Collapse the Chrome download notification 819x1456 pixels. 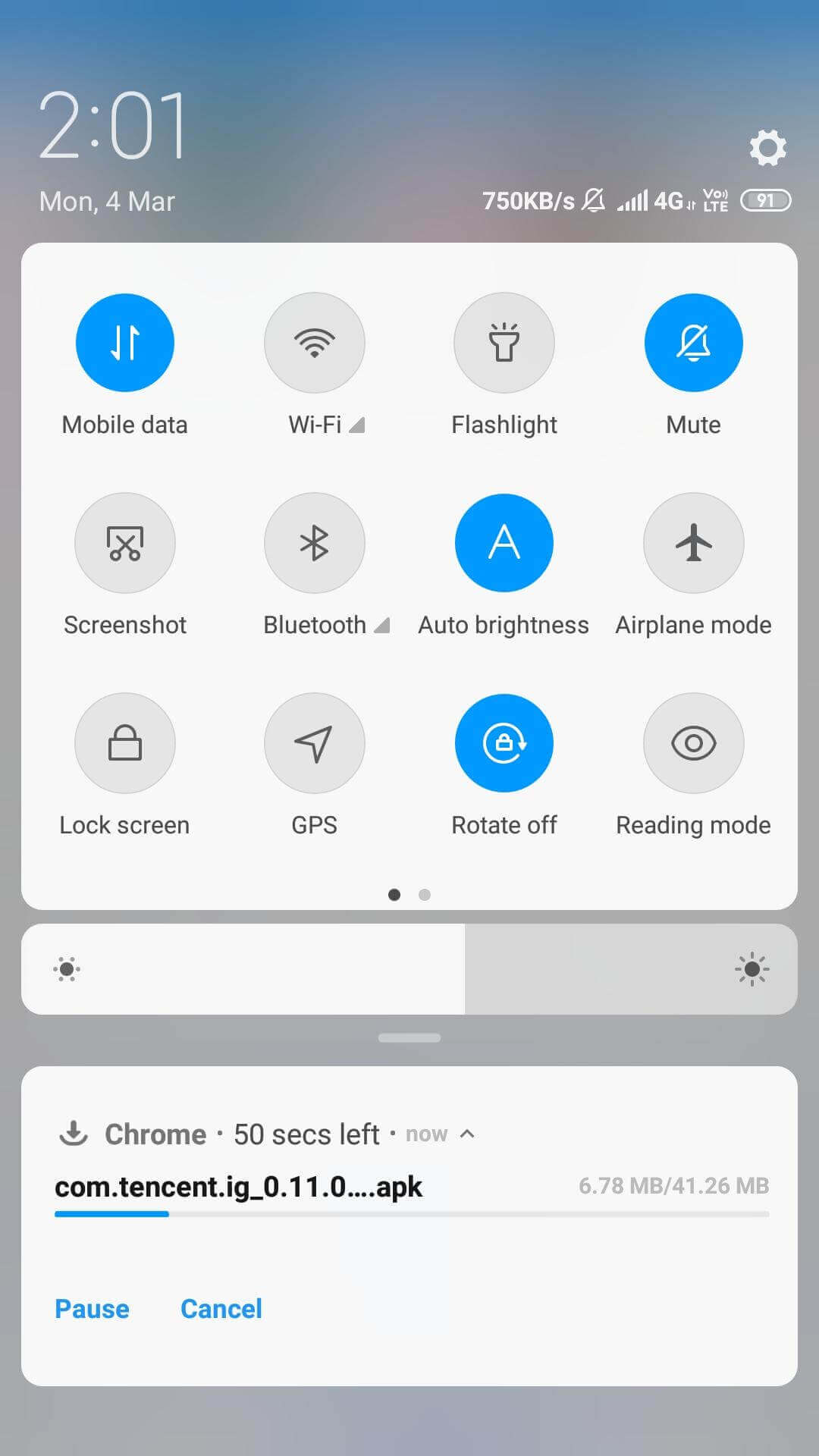pyautogui.click(x=468, y=1134)
